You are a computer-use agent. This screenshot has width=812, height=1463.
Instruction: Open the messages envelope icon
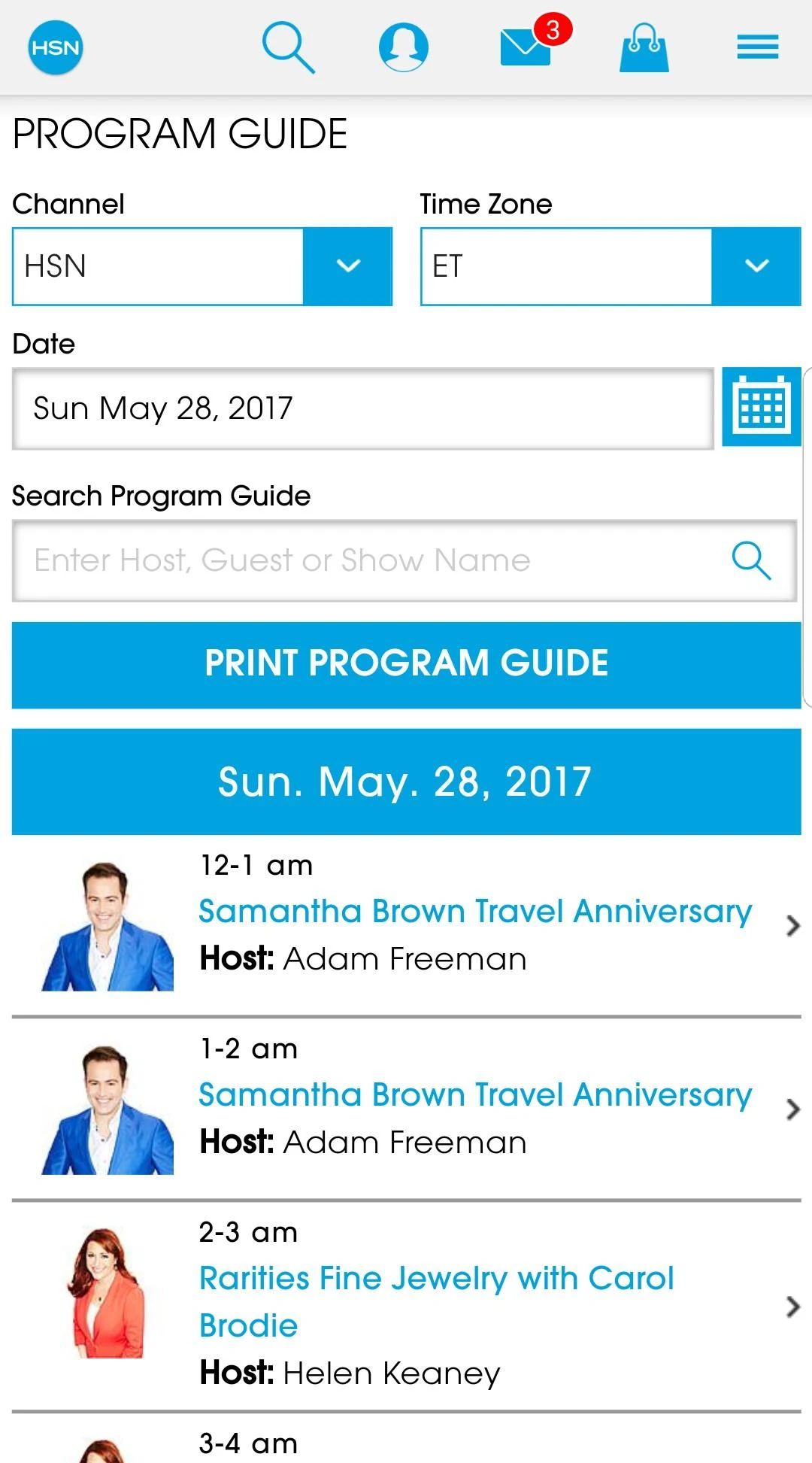(x=526, y=47)
